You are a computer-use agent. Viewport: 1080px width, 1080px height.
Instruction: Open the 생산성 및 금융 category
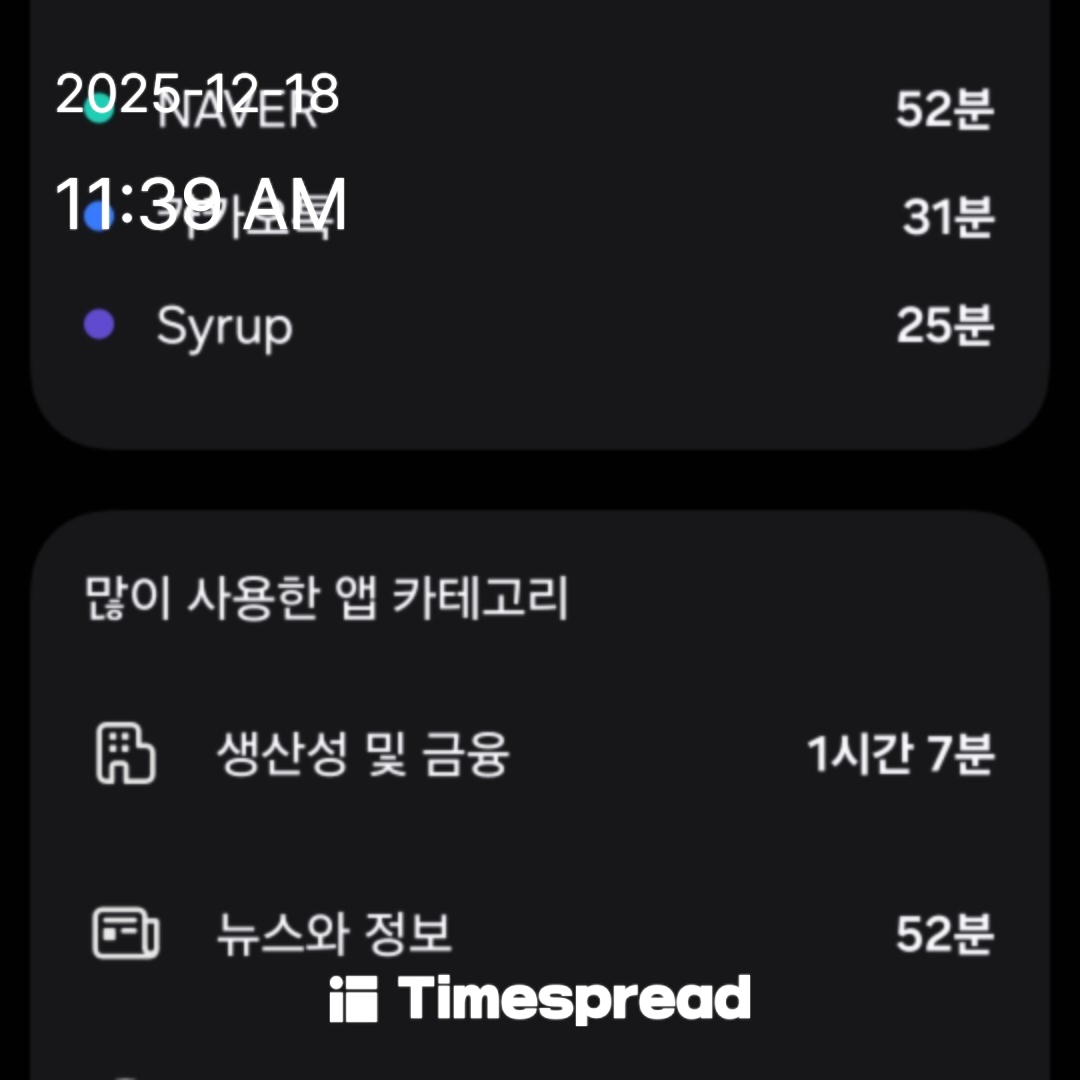coord(540,754)
